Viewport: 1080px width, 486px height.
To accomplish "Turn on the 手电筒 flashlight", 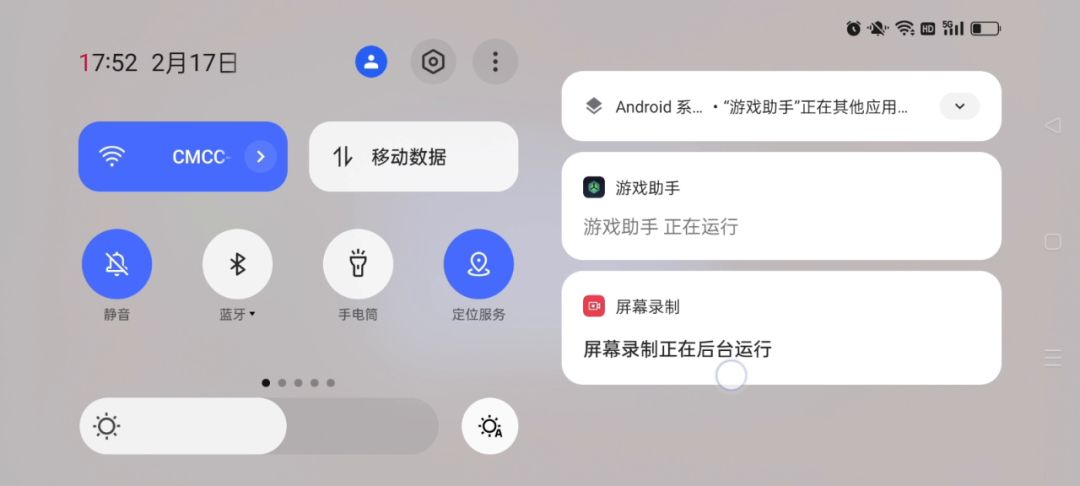I will coord(358,264).
